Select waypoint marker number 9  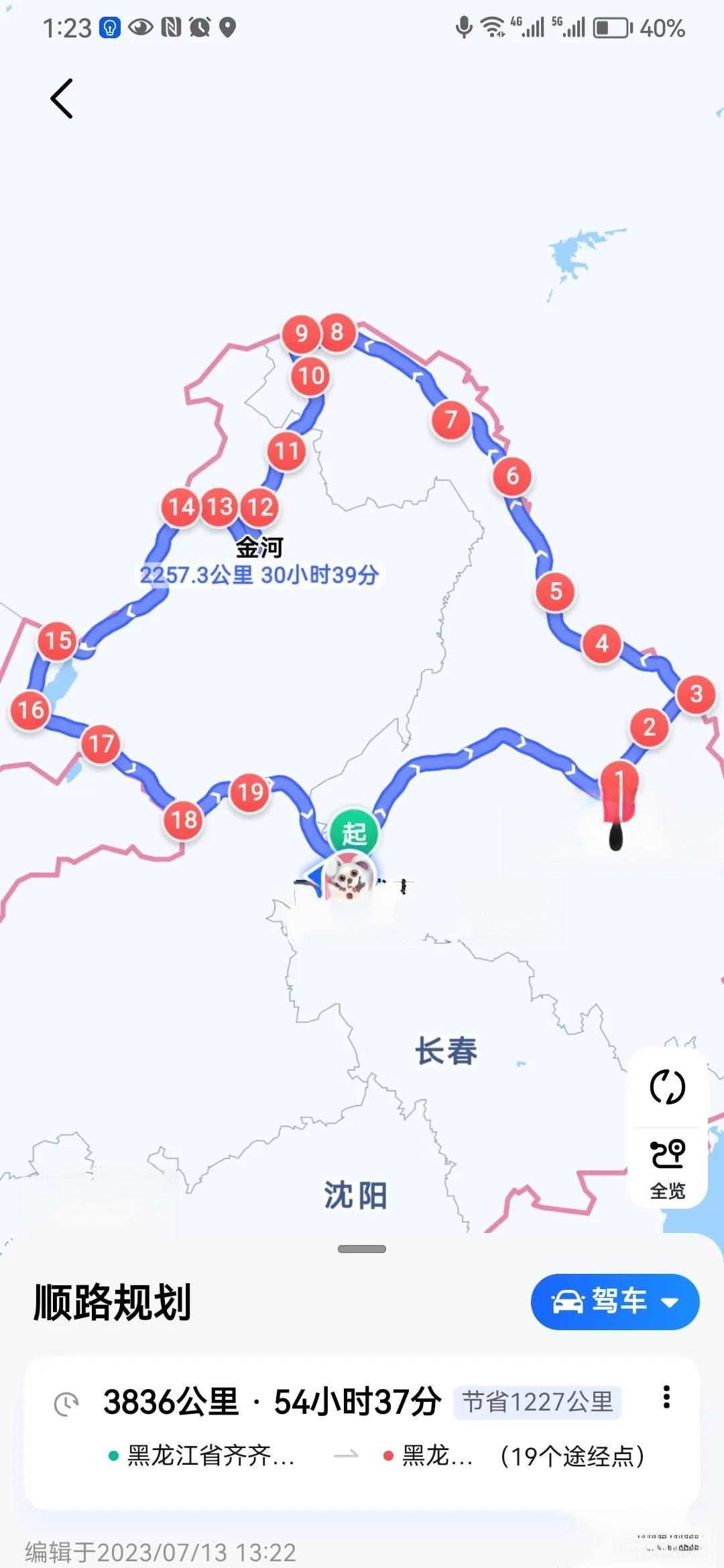tap(303, 333)
